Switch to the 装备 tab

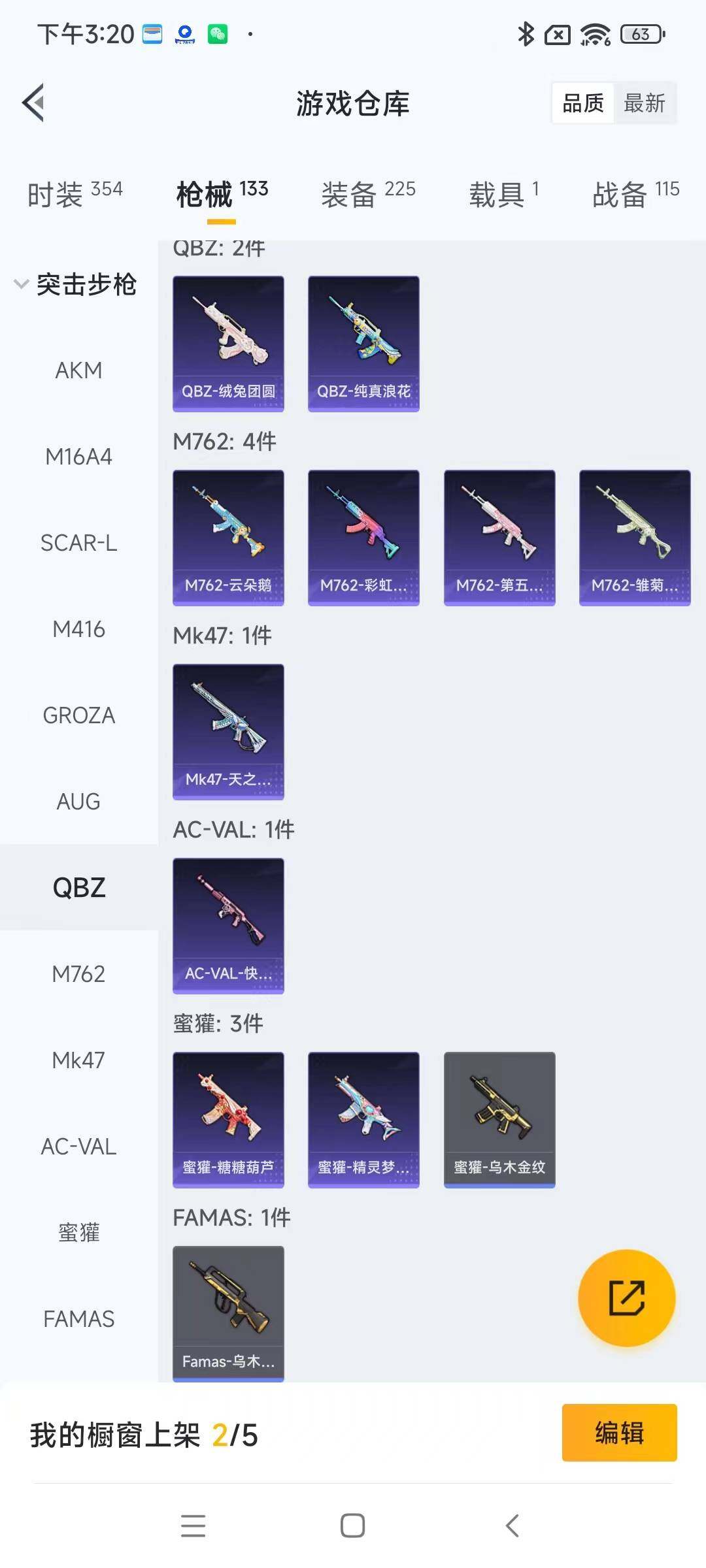coord(367,194)
